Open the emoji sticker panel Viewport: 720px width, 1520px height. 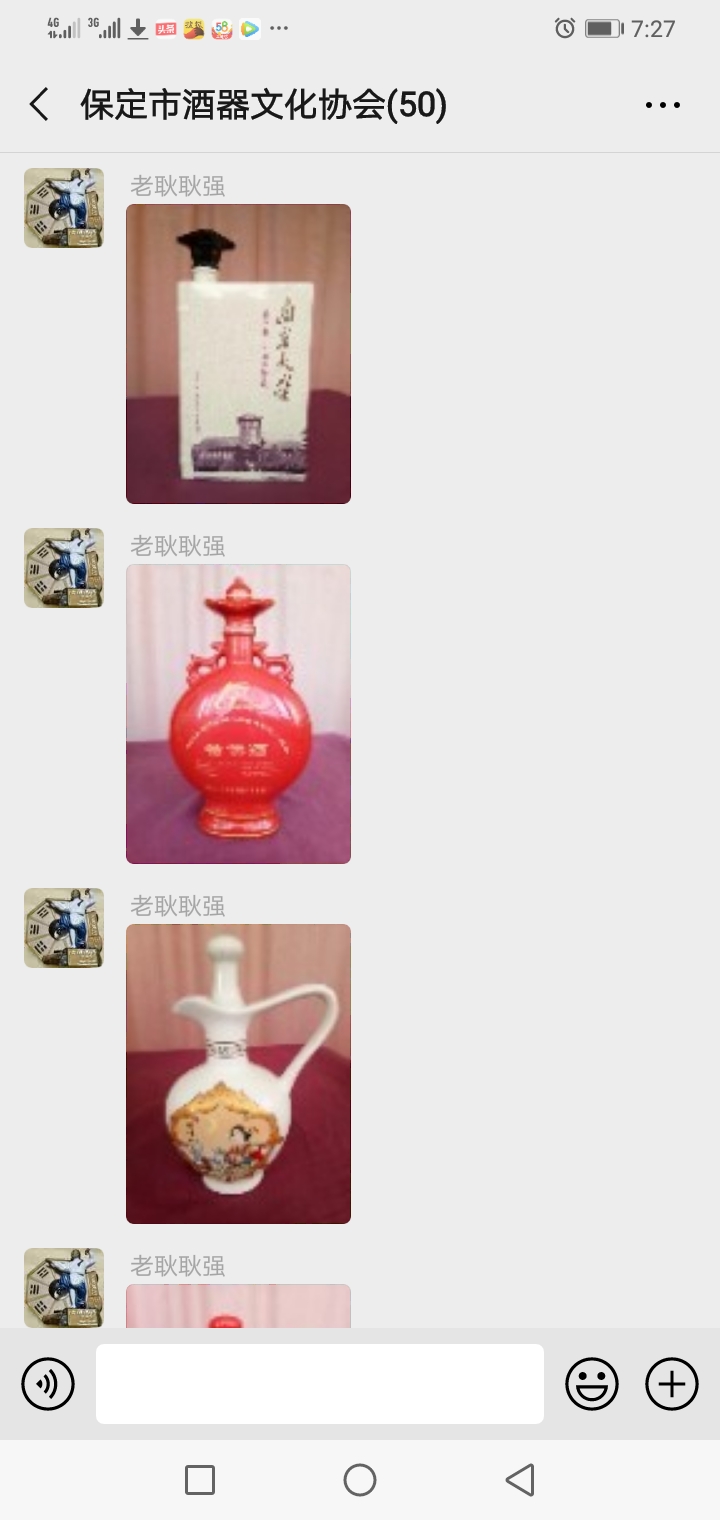(x=592, y=1384)
